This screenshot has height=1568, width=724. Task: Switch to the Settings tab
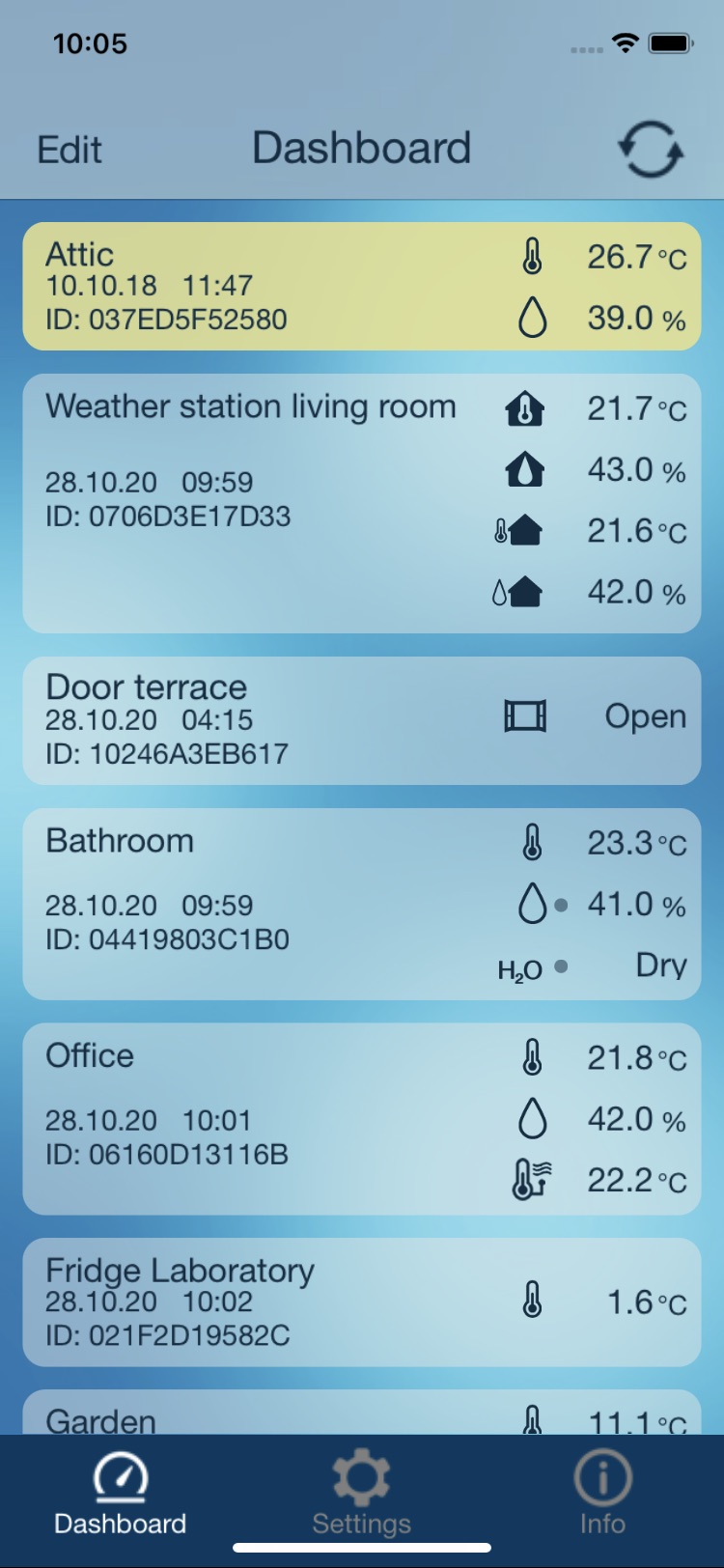(x=362, y=1495)
